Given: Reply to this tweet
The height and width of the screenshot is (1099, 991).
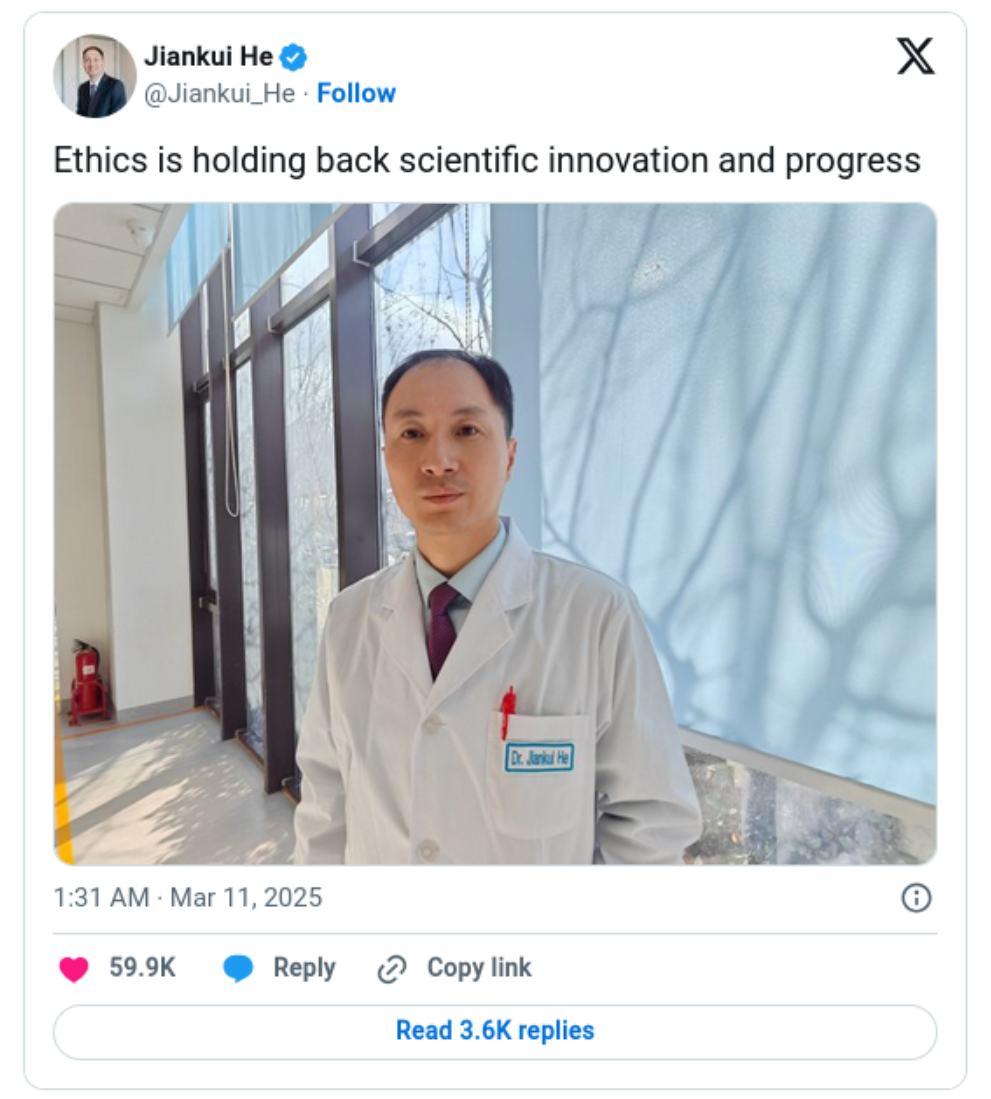Looking at the screenshot, I should (x=279, y=968).
